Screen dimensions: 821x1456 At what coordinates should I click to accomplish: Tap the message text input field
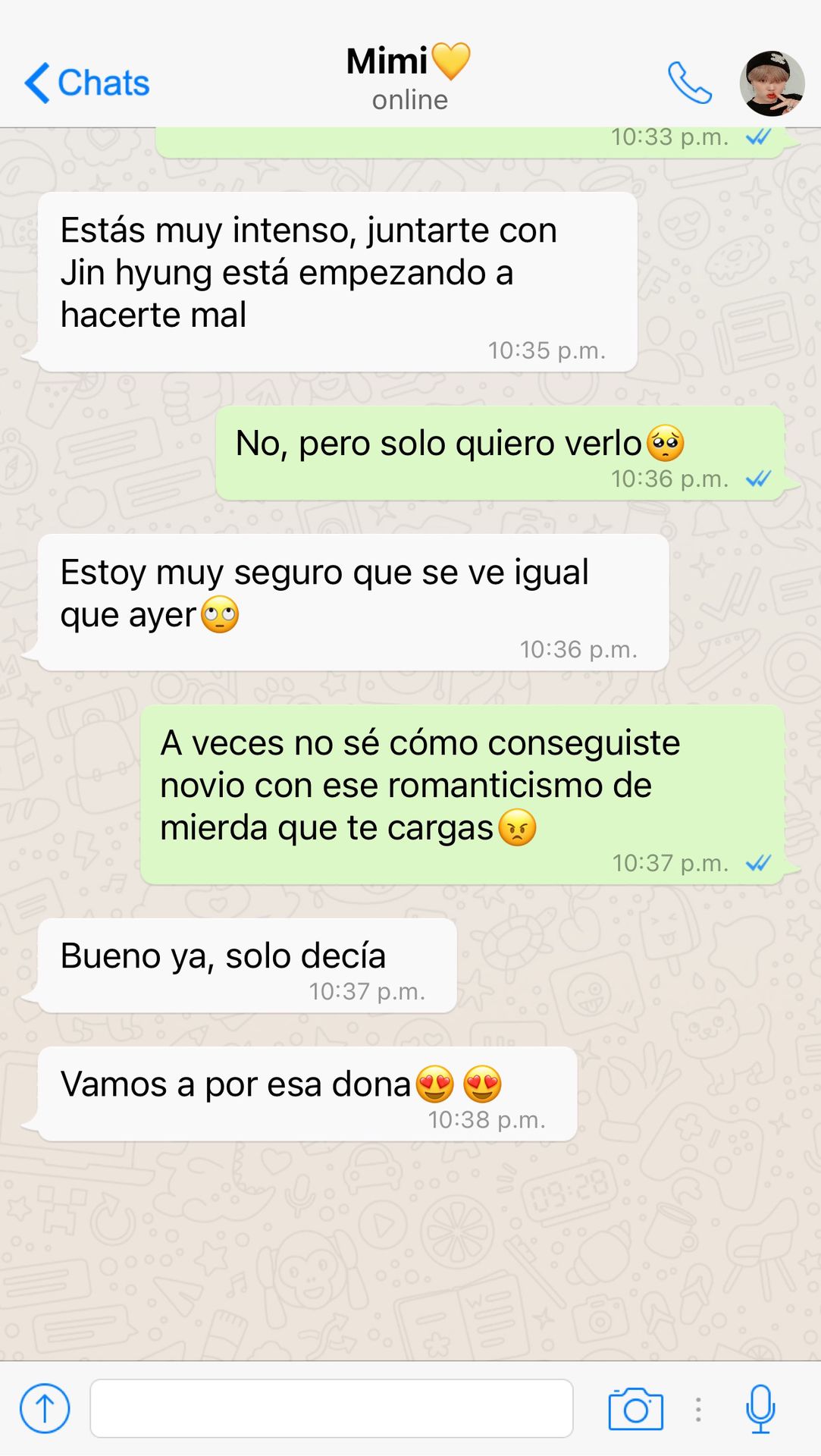coord(331,1408)
